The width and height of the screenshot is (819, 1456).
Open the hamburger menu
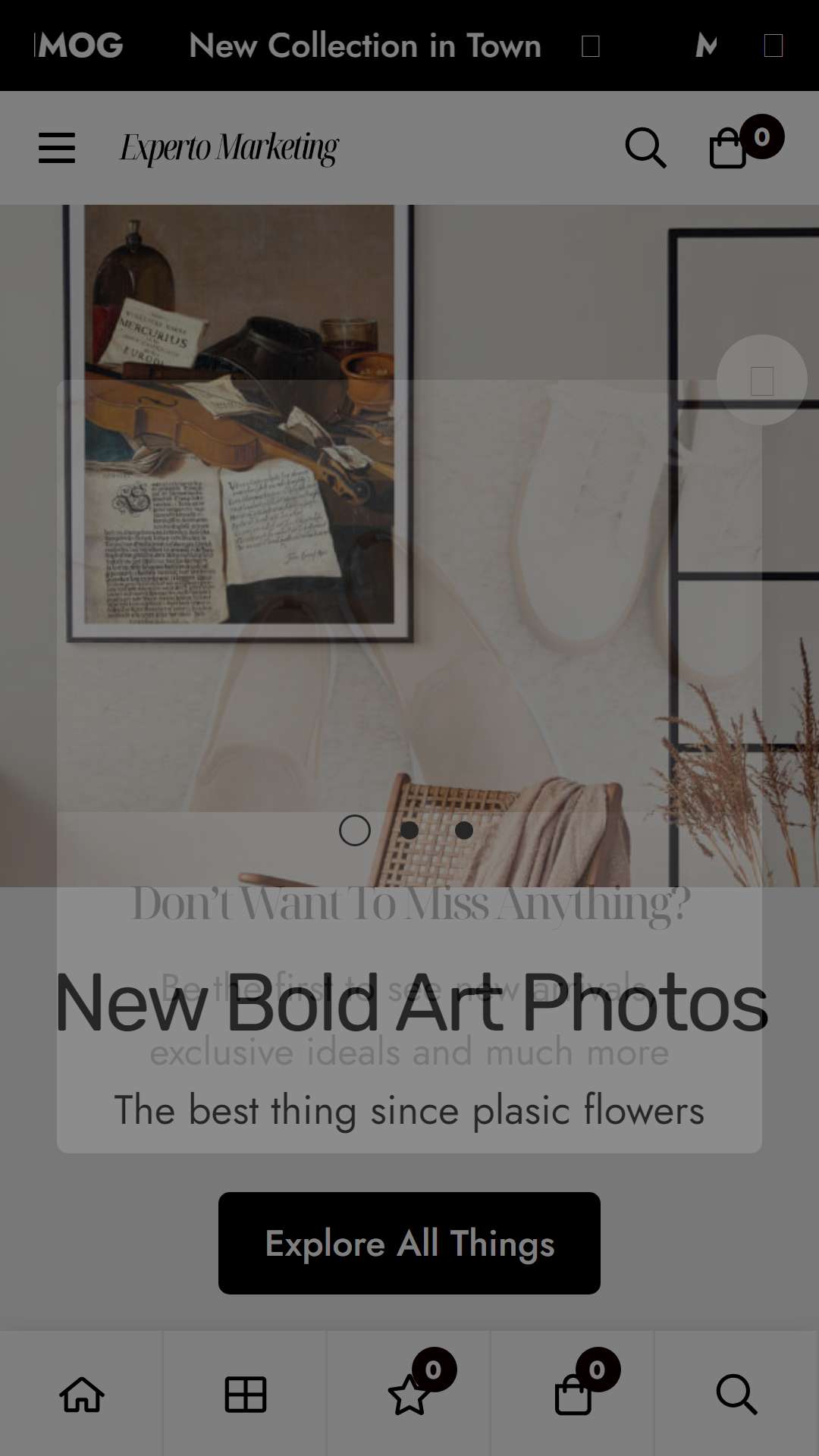57,148
